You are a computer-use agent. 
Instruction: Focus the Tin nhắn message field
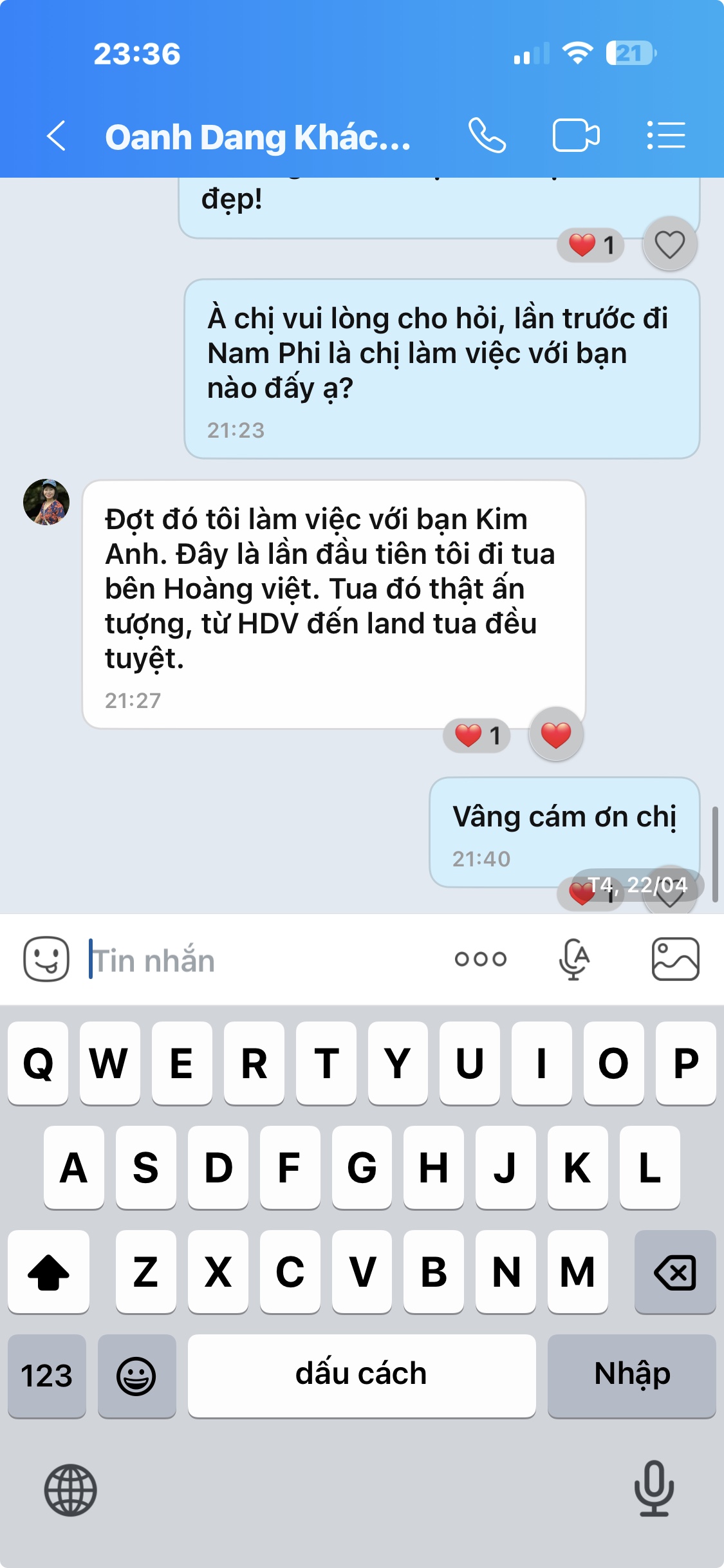tap(257, 960)
